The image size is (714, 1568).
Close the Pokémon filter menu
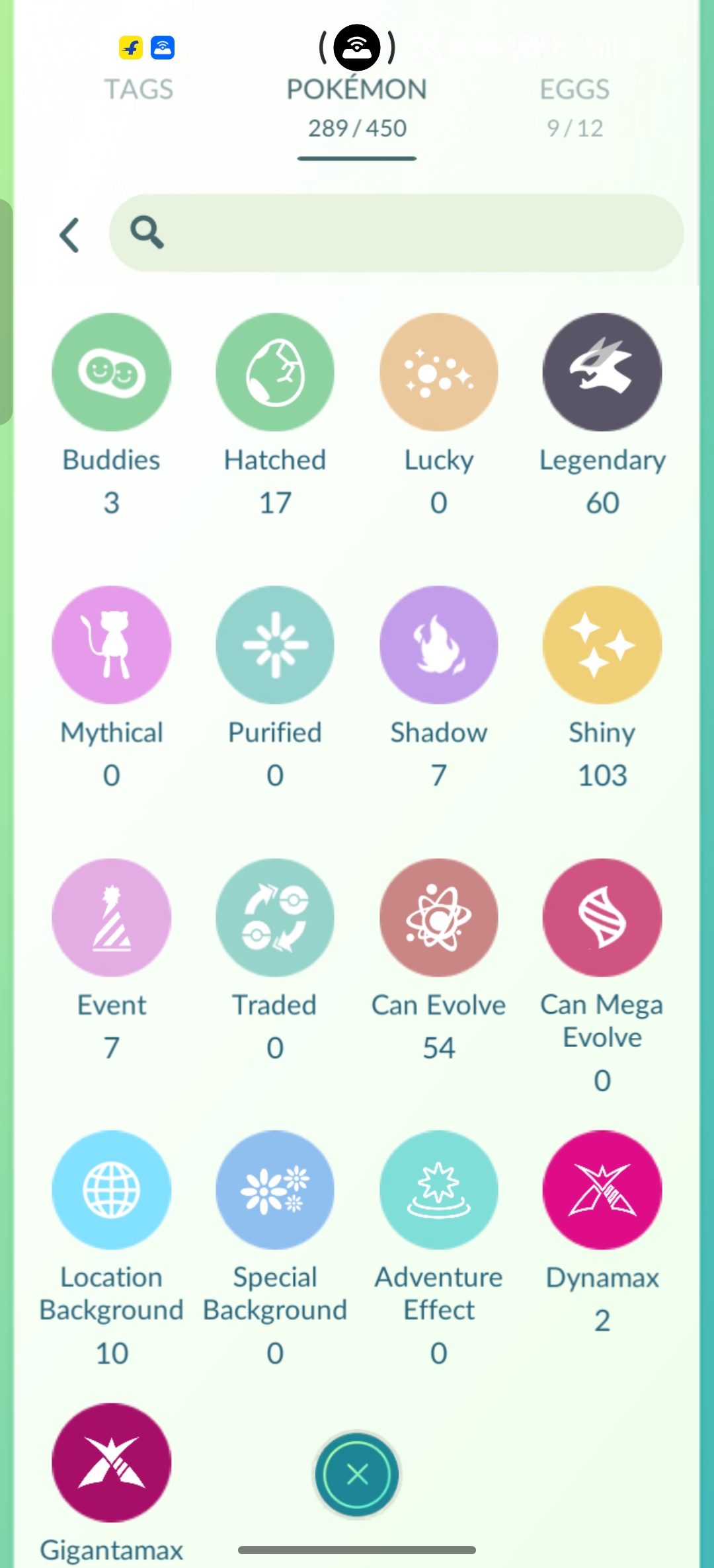tap(357, 1474)
